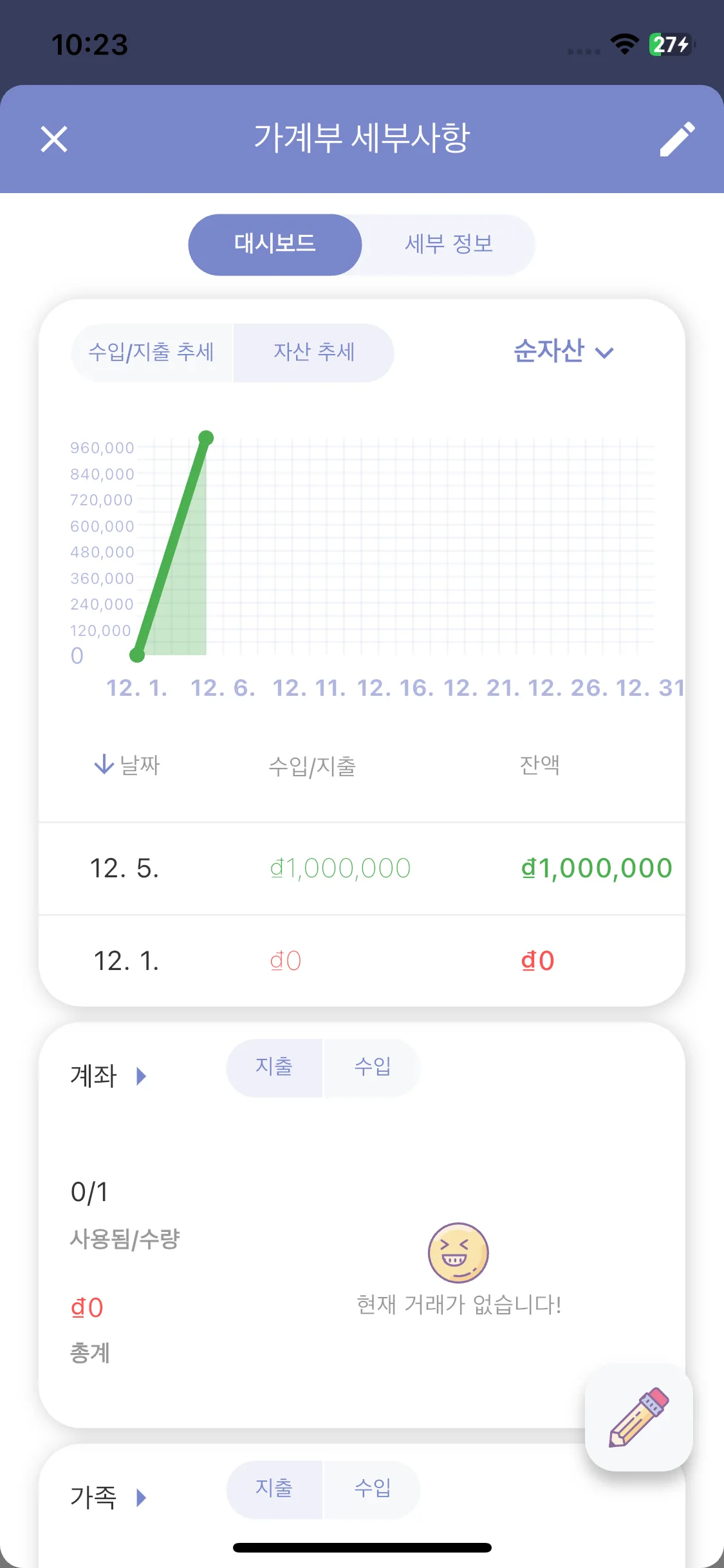Select 수입 in the 가족 card
This screenshot has height=1568, width=724.
point(373,1488)
